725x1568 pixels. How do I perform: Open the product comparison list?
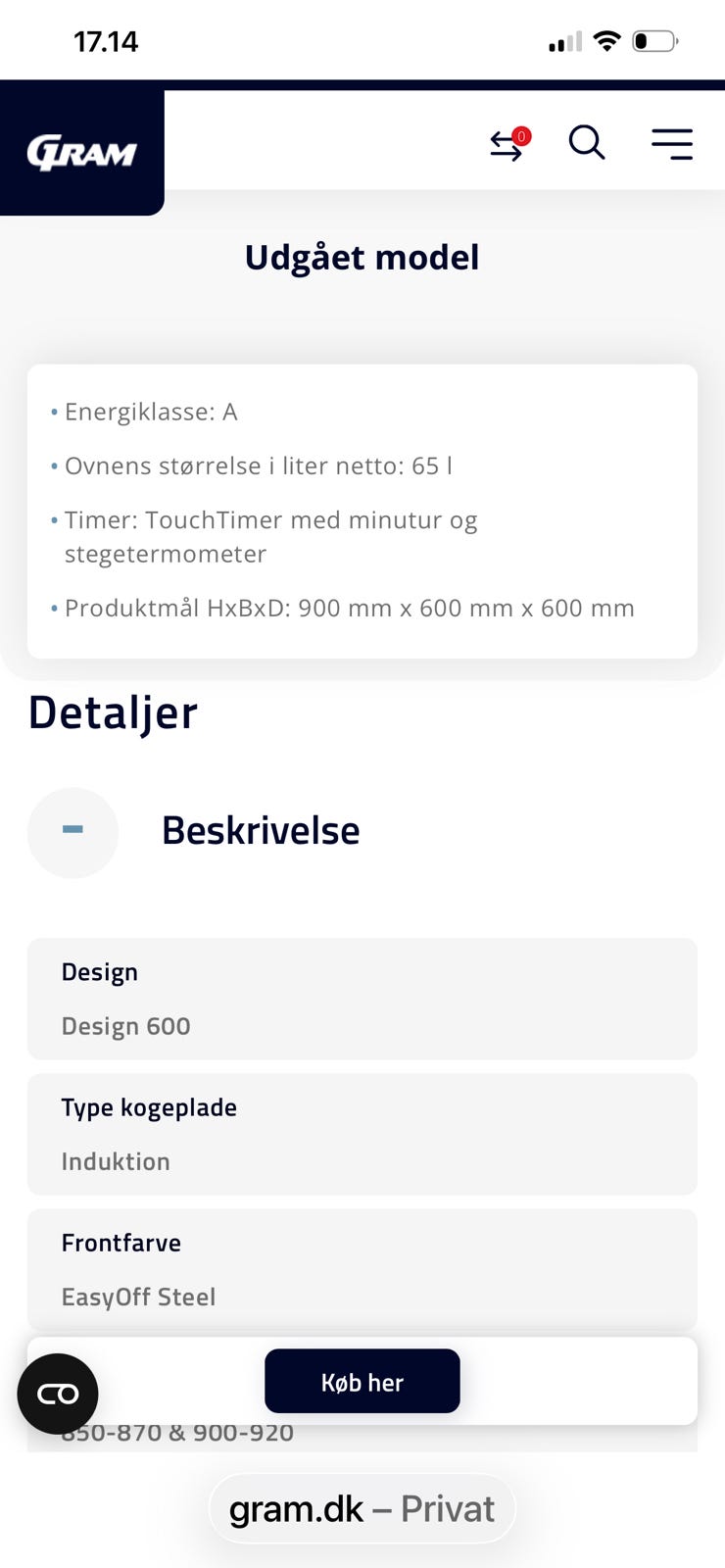pyautogui.click(x=507, y=144)
